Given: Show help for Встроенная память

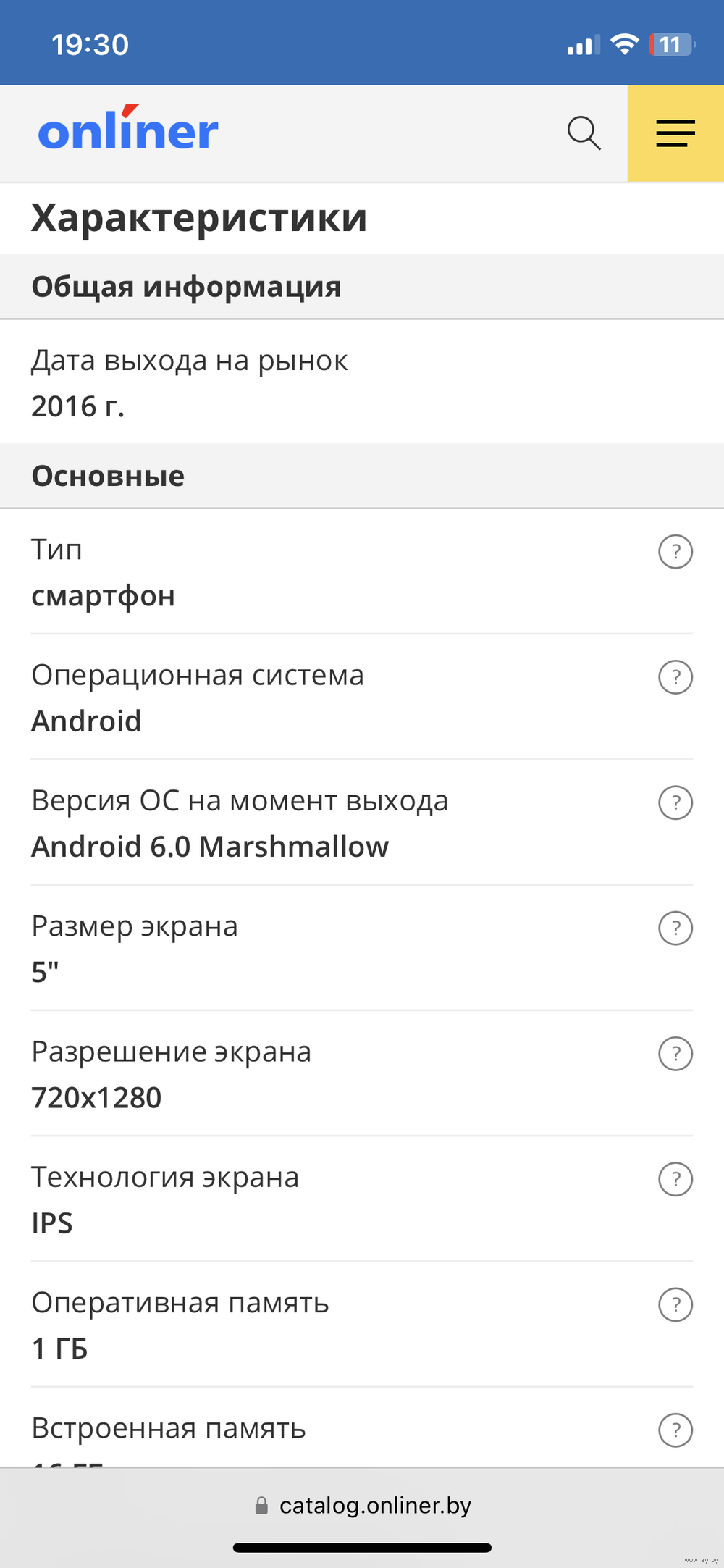Looking at the screenshot, I should (675, 1430).
